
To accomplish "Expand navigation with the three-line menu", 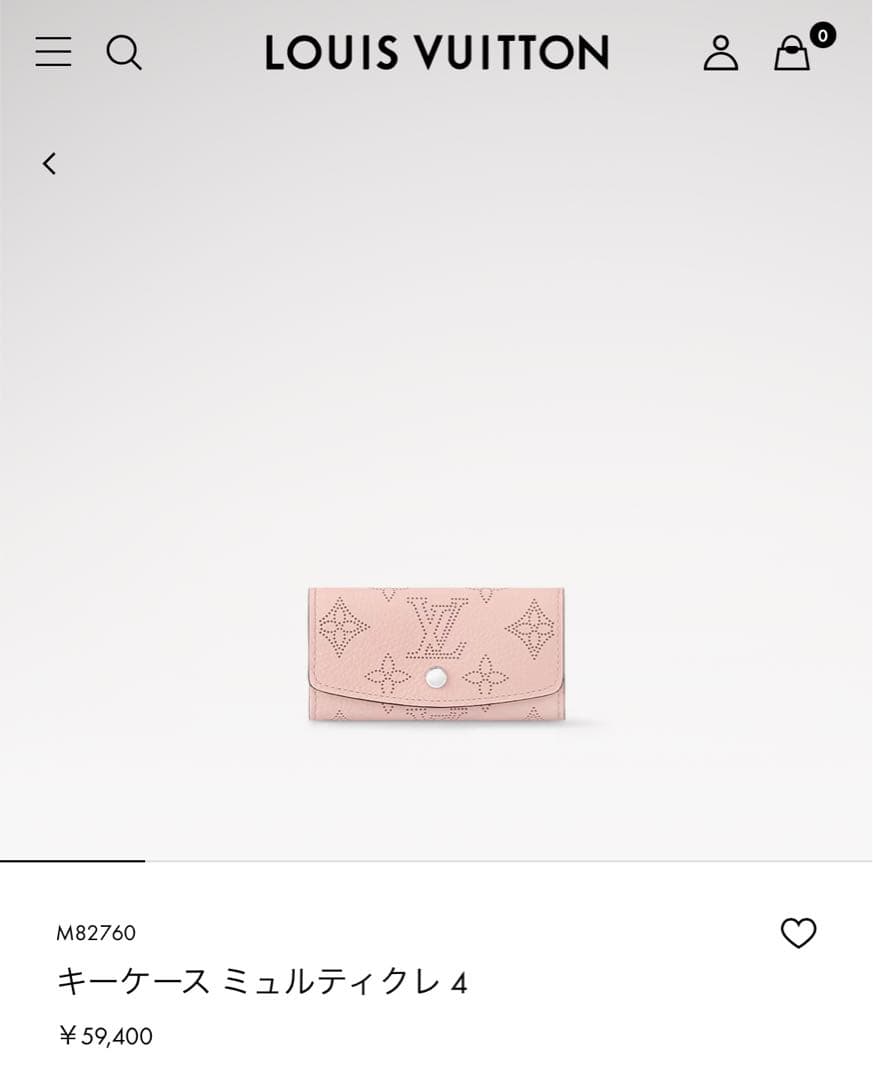I will (x=55, y=53).
